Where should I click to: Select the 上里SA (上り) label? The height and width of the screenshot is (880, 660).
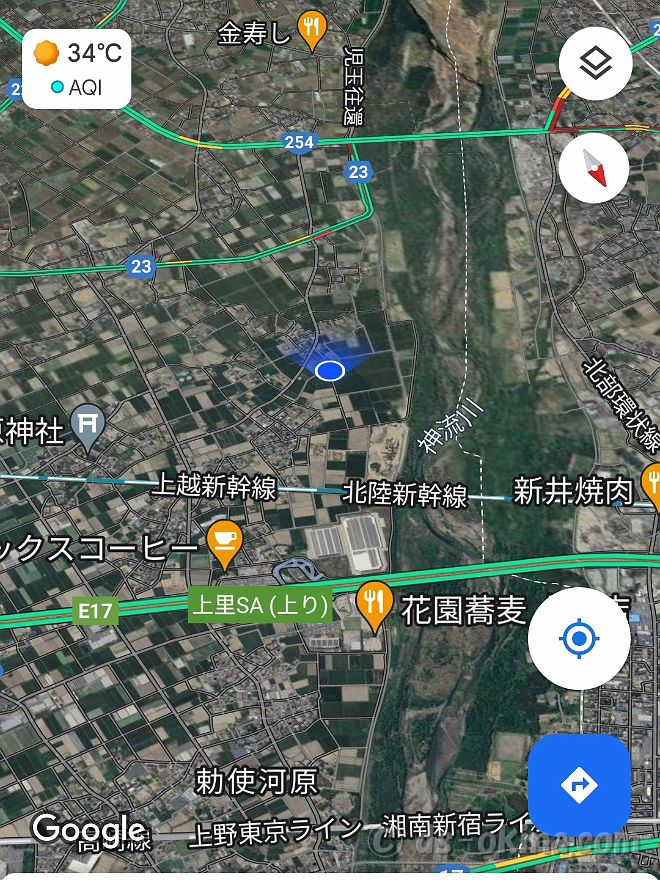point(260,606)
